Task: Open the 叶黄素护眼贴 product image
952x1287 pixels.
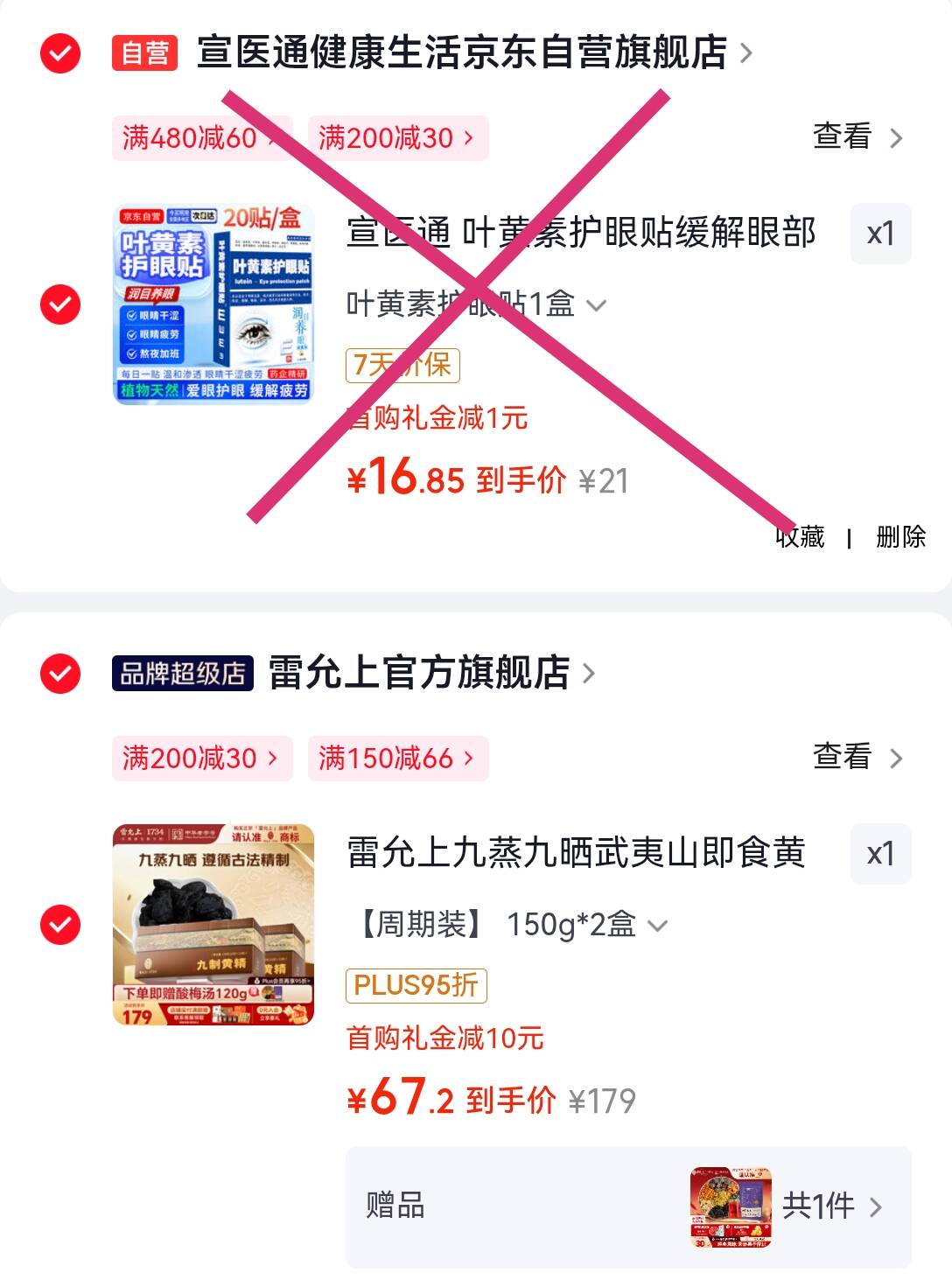Action: [213, 304]
